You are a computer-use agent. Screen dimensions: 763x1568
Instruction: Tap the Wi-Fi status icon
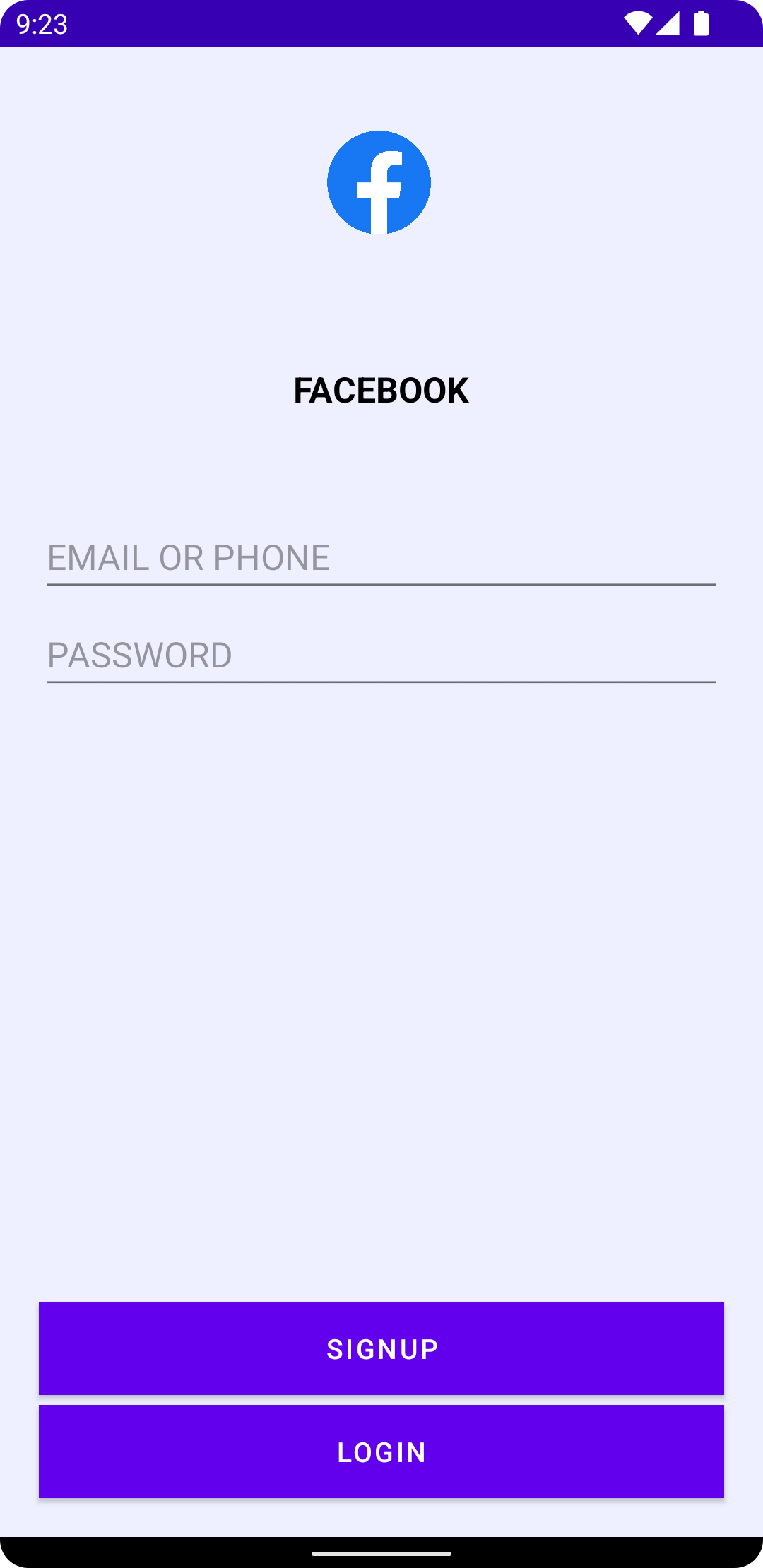pyautogui.click(x=638, y=23)
